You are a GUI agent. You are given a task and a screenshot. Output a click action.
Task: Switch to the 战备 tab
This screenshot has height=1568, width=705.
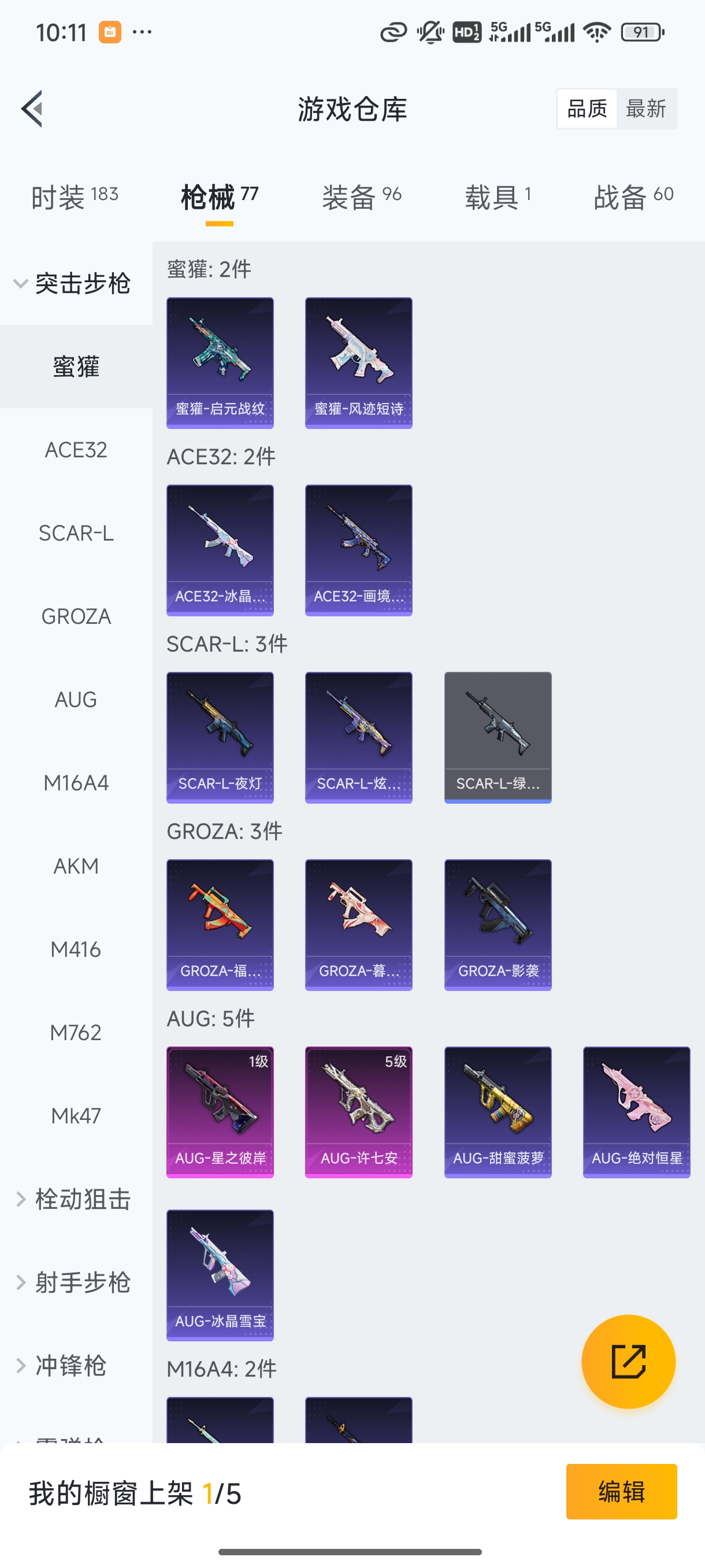click(633, 197)
